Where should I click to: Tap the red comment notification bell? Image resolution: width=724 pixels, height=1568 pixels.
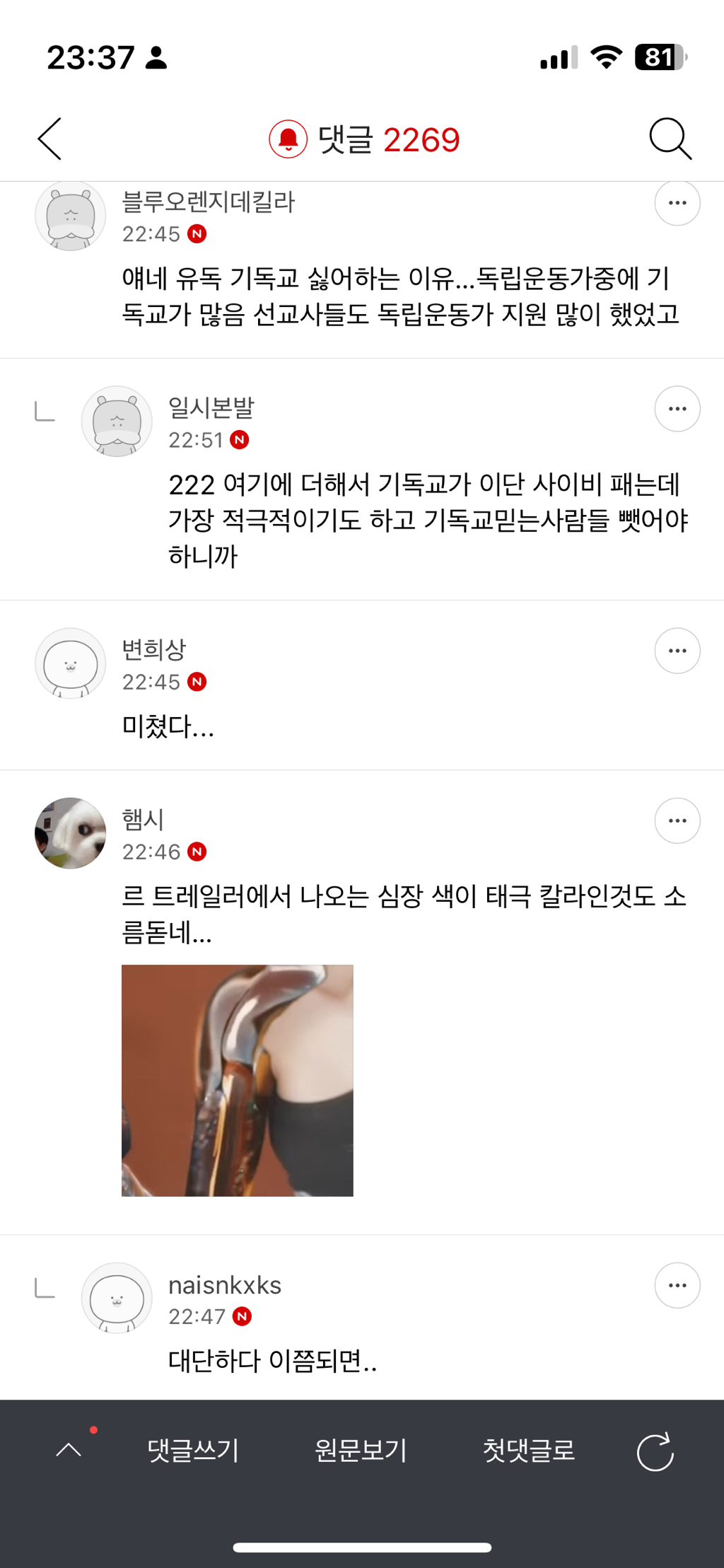coord(288,139)
